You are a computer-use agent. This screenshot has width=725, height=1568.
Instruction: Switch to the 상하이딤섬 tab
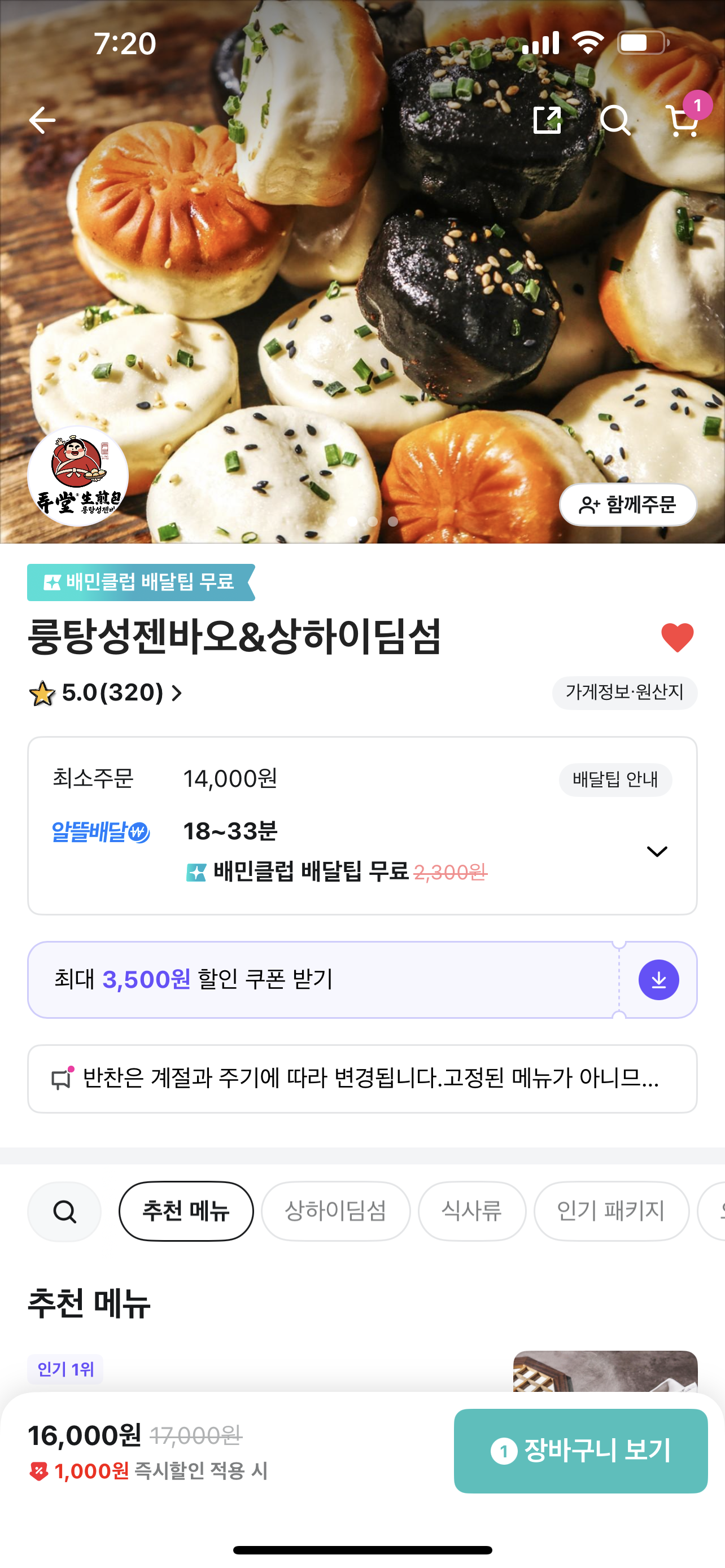(335, 1211)
